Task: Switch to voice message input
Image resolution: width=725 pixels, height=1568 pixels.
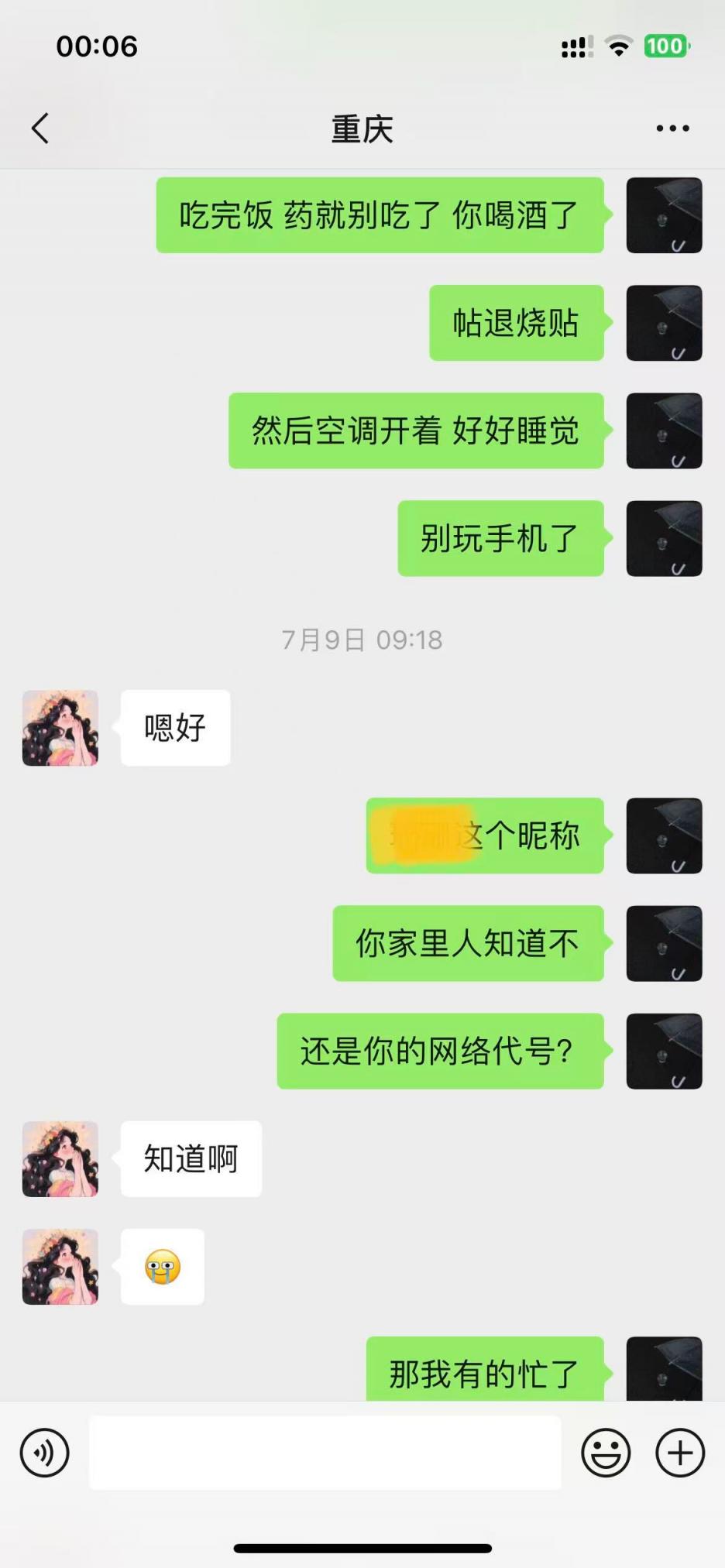Action: 45,1453
